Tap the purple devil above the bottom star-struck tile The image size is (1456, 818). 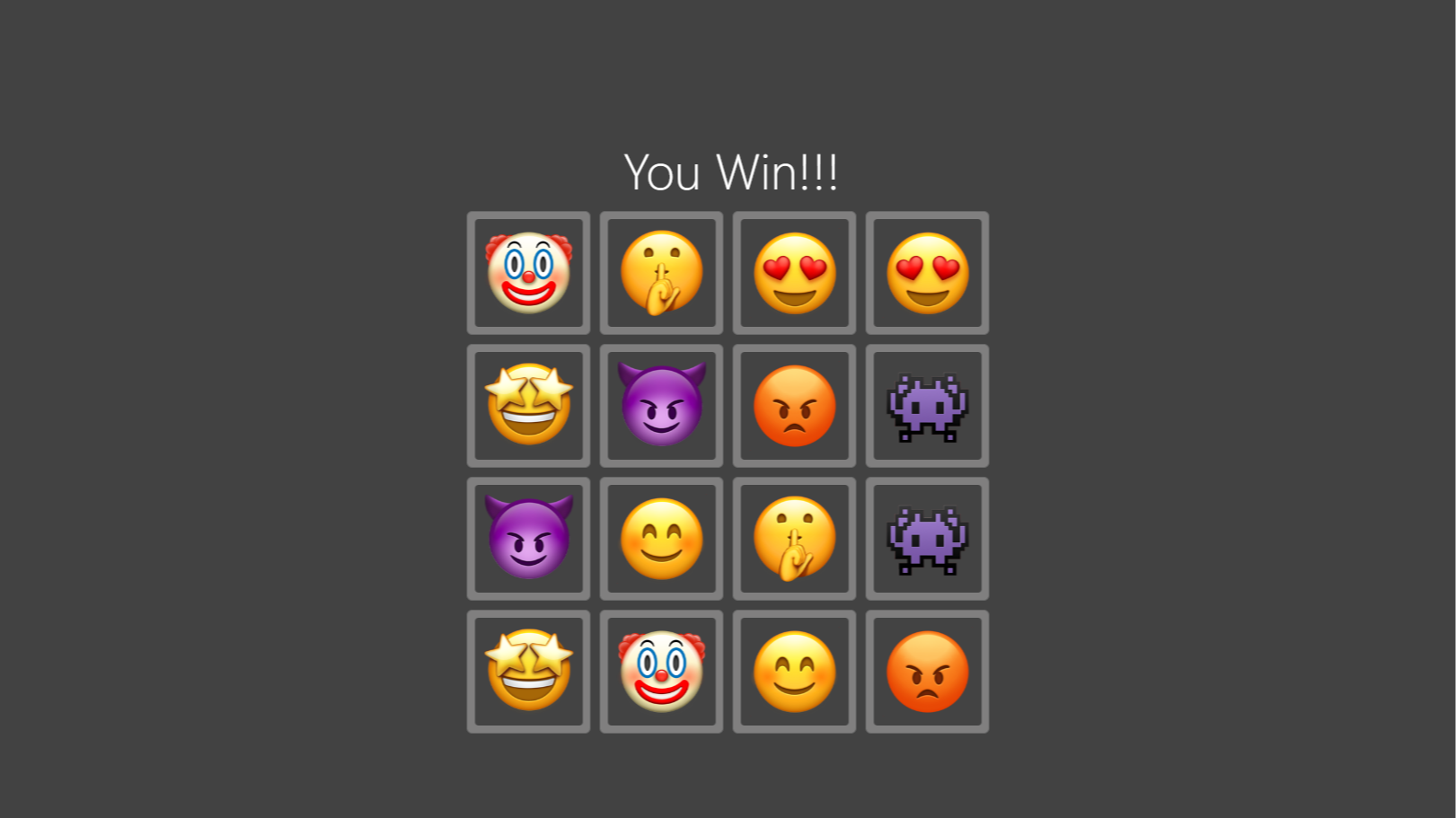528,539
